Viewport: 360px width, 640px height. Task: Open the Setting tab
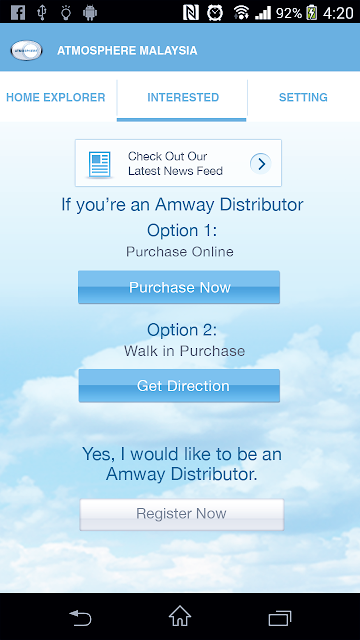coord(303,97)
